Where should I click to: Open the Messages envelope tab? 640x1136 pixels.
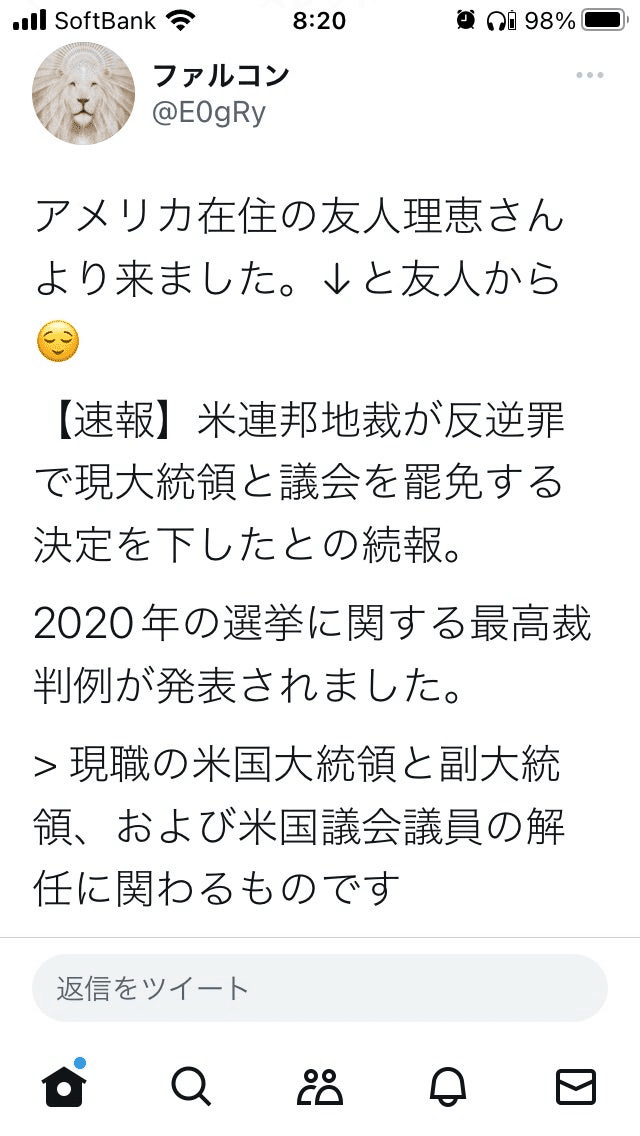click(575, 1087)
